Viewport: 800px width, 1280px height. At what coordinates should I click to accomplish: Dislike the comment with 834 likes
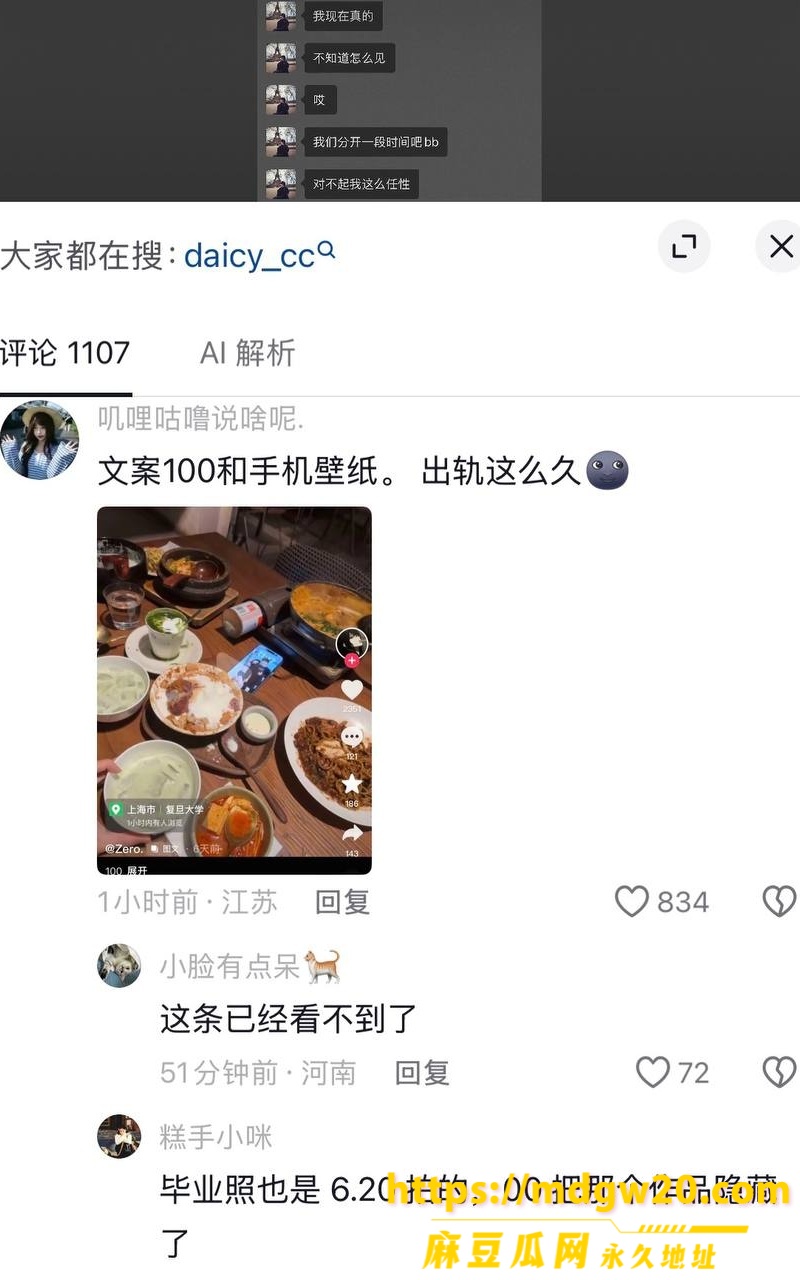point(779,902)
